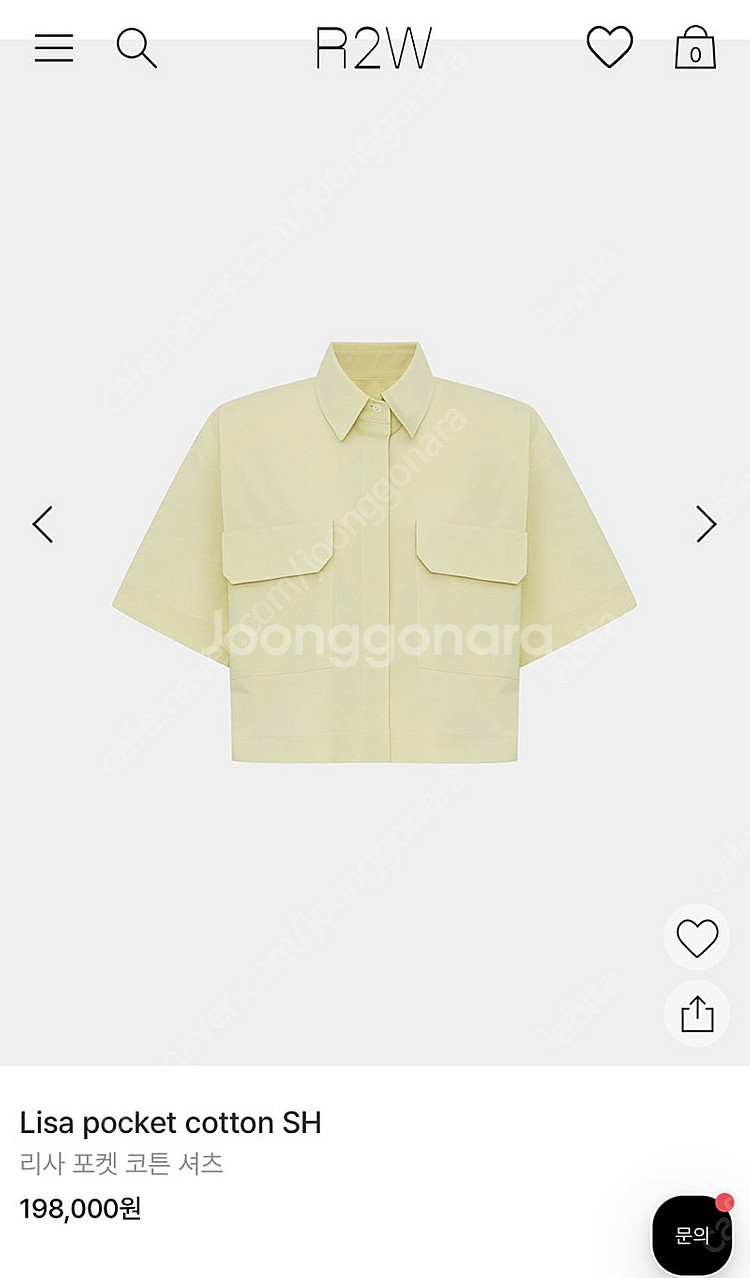Share this product

[x=697, y=1014]
